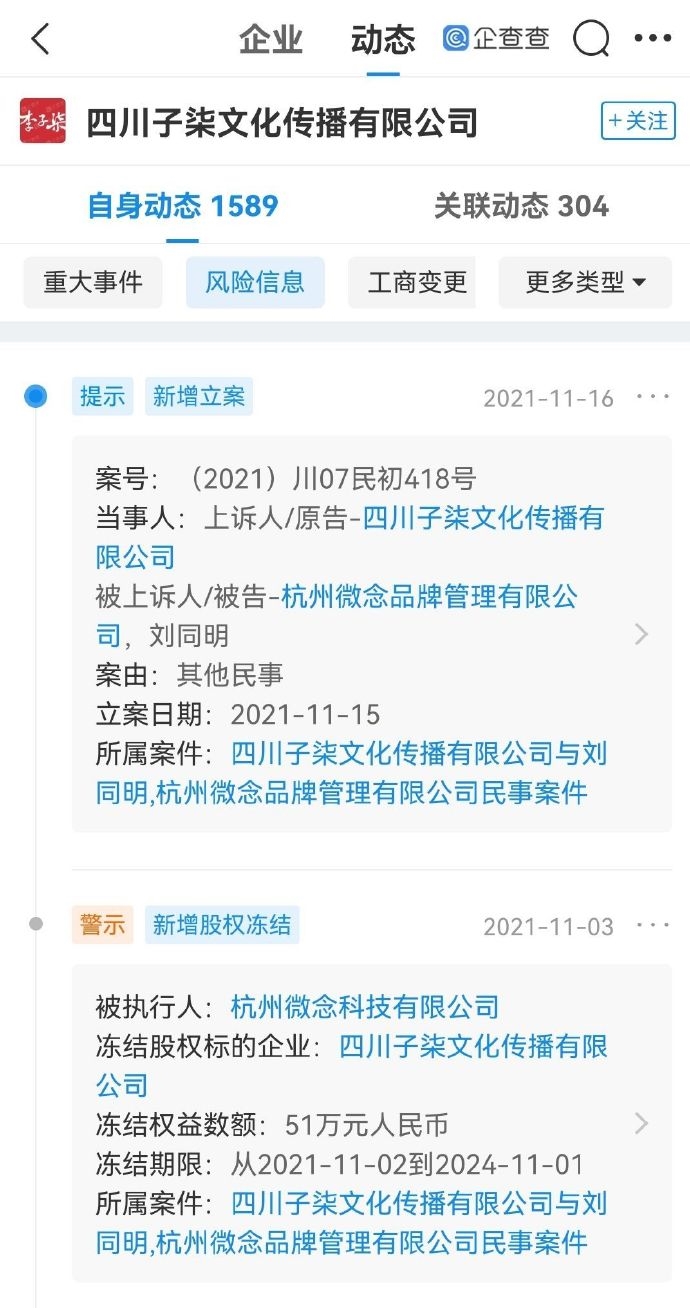Select the 自身动态 1589 tab

183,206
